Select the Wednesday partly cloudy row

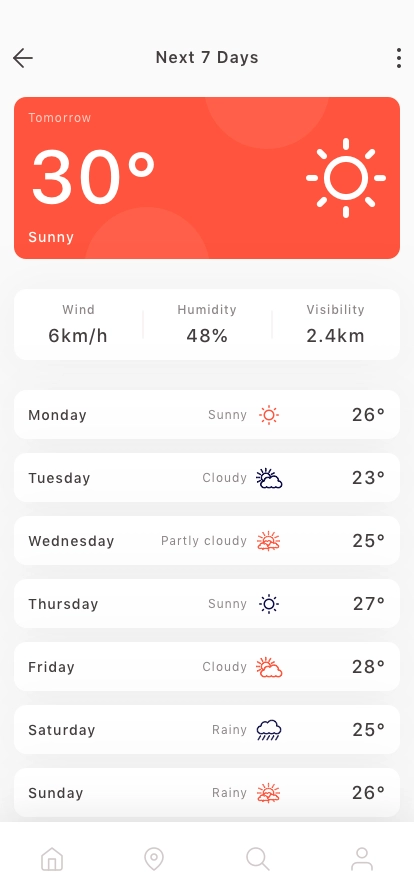click(x=207, y=541)
